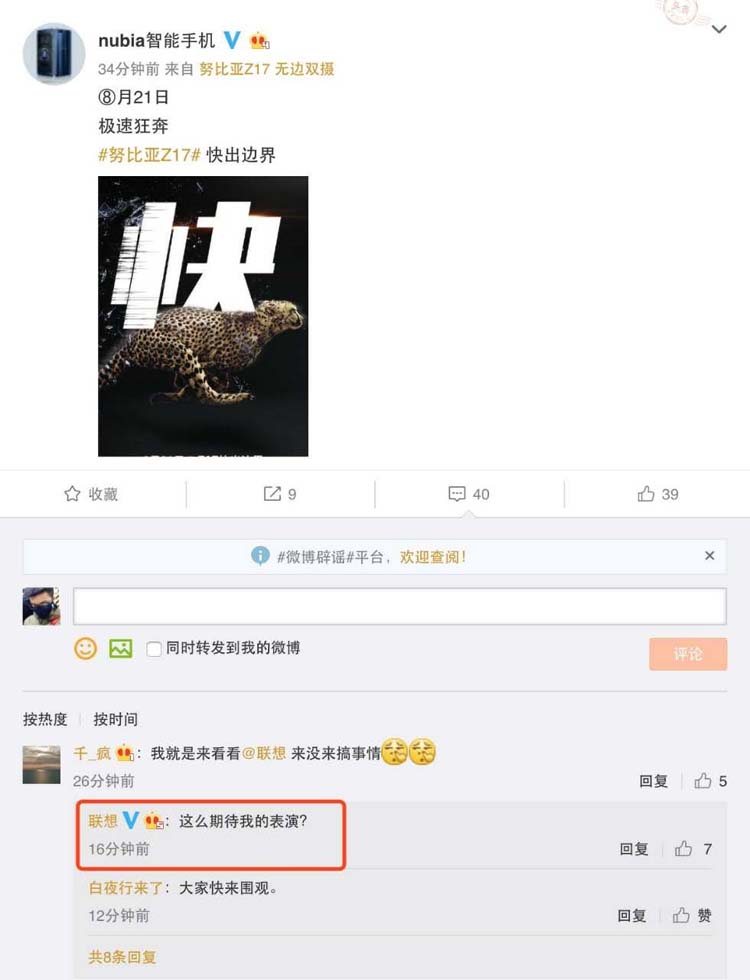Sort comments 按时间
Viewport: 750px width, 980px height.
(x=115, y=719)
